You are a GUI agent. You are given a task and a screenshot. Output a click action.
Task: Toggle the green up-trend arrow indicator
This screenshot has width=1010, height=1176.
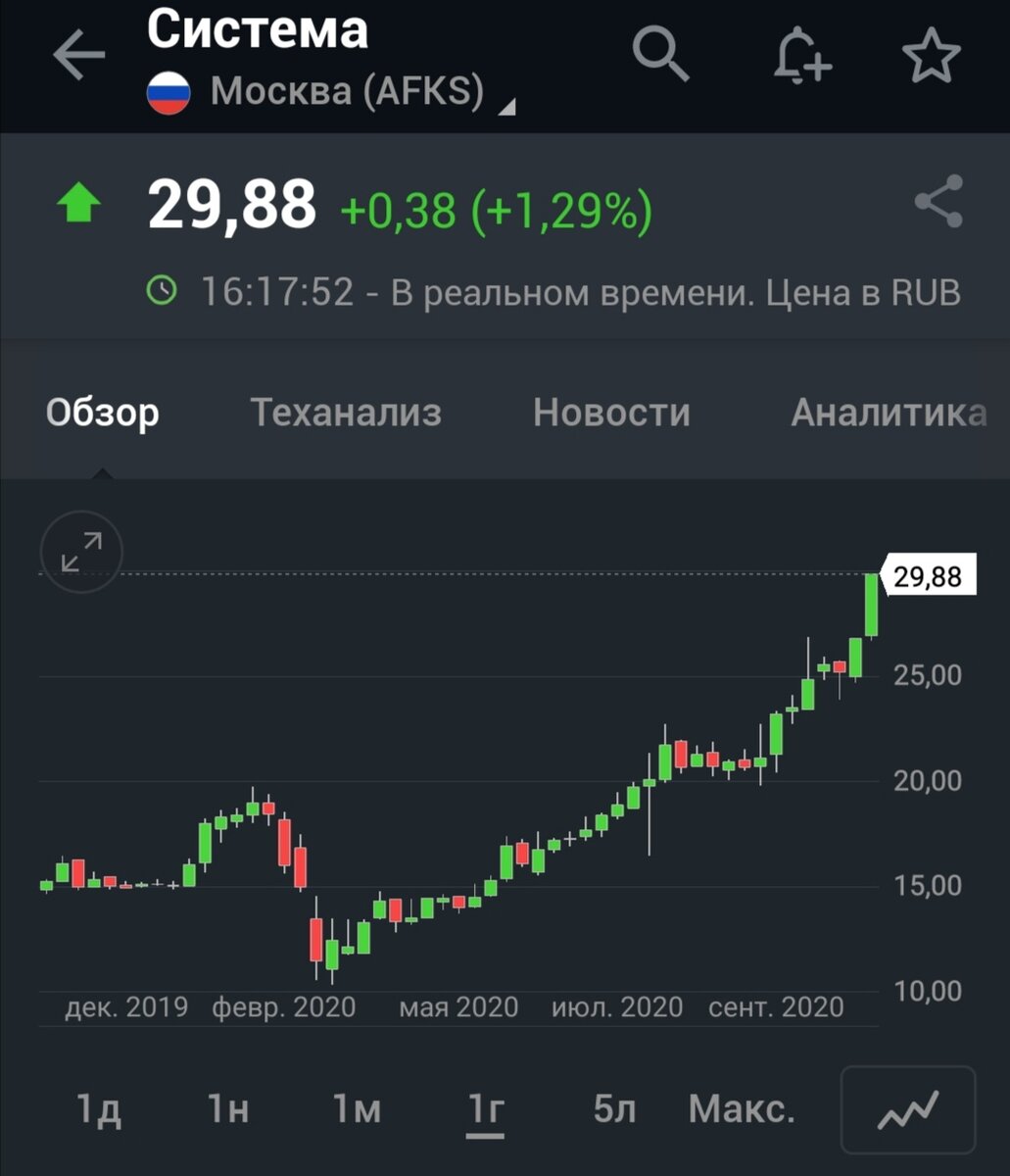coord(78,203)
